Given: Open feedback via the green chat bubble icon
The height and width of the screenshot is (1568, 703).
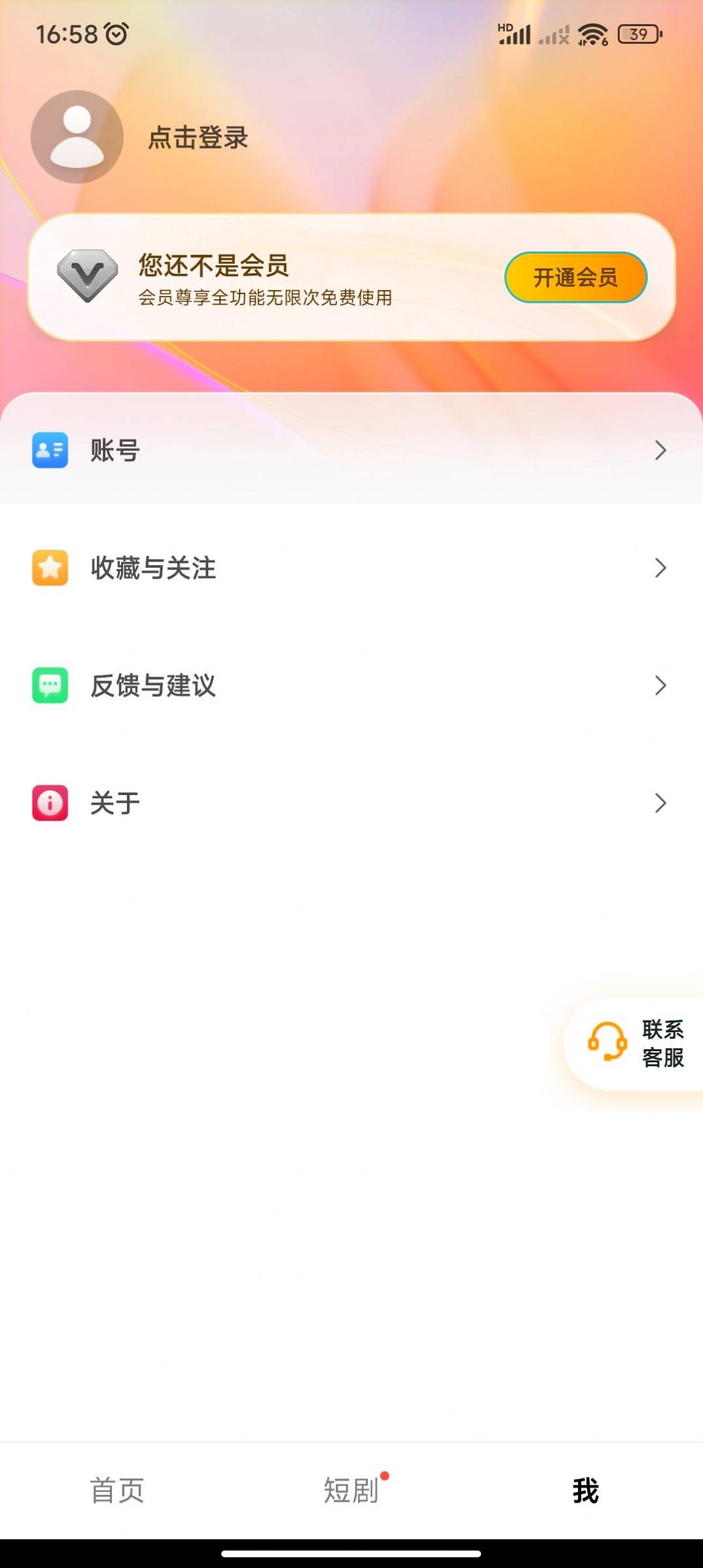Looking at the screenshot, I should tap(49, 686).
